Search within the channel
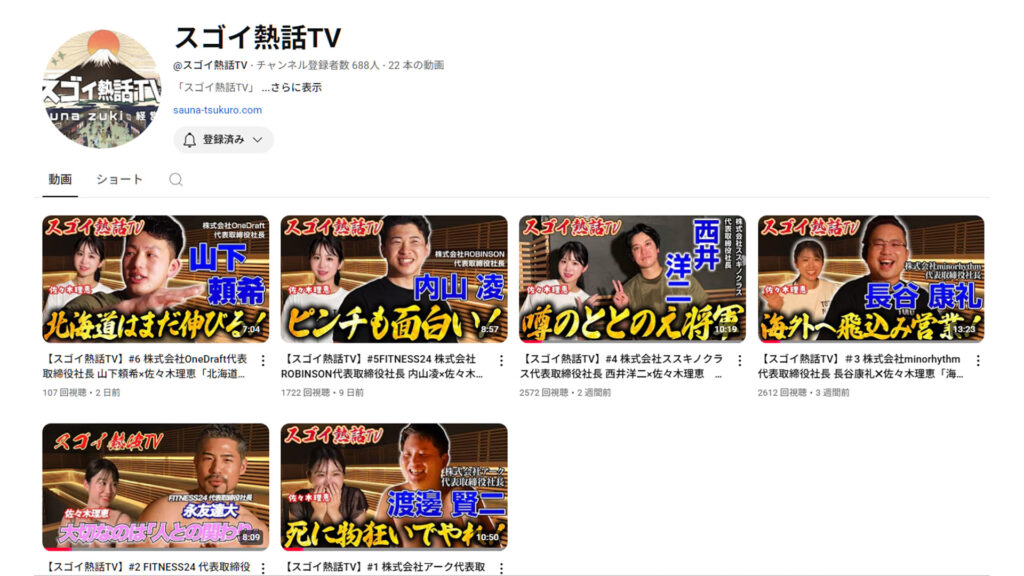Viewport: 1024px width, 576px height. (176, 180)
